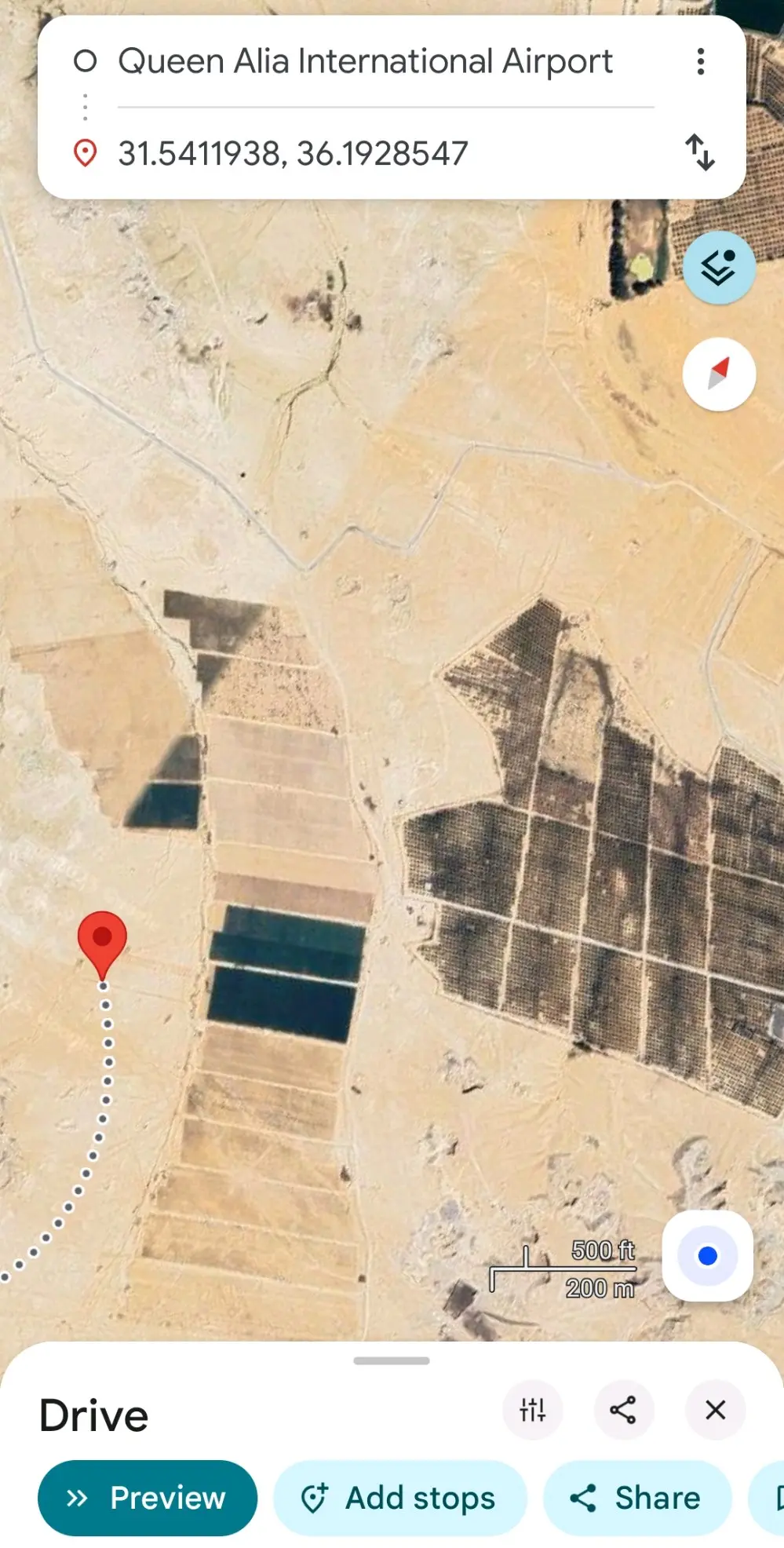Open the route options filter

532,1410
